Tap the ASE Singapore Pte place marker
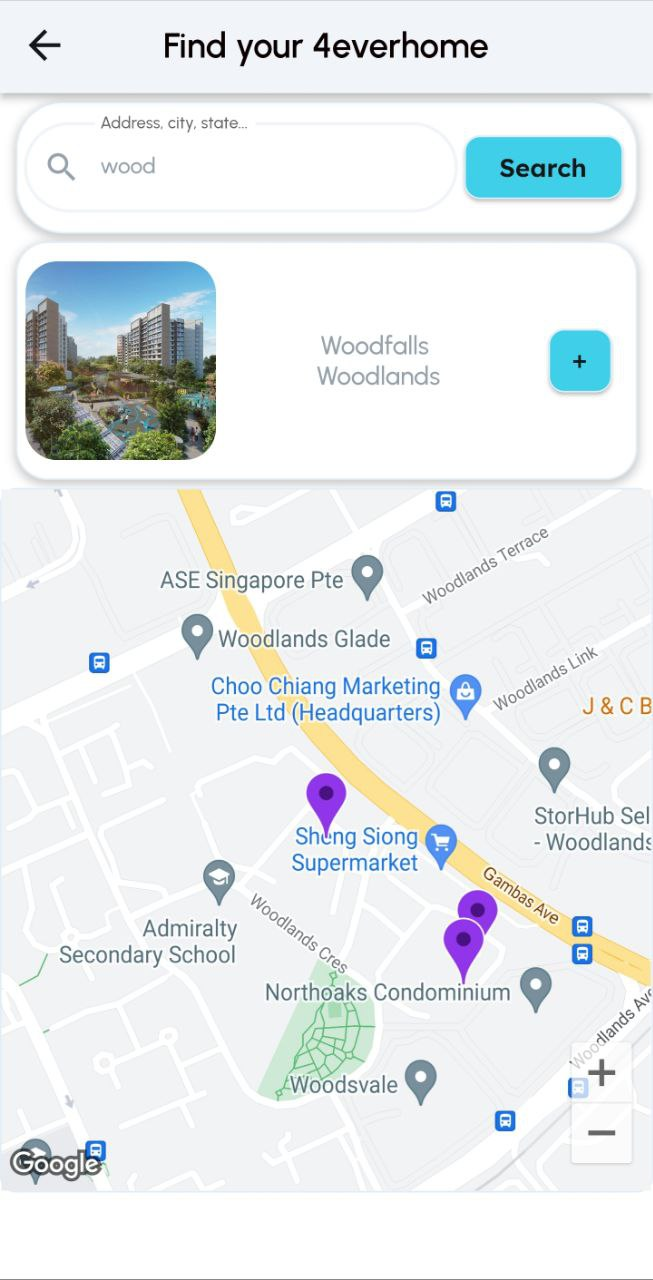Viewport: 653px width, 1280px height. 369,577
